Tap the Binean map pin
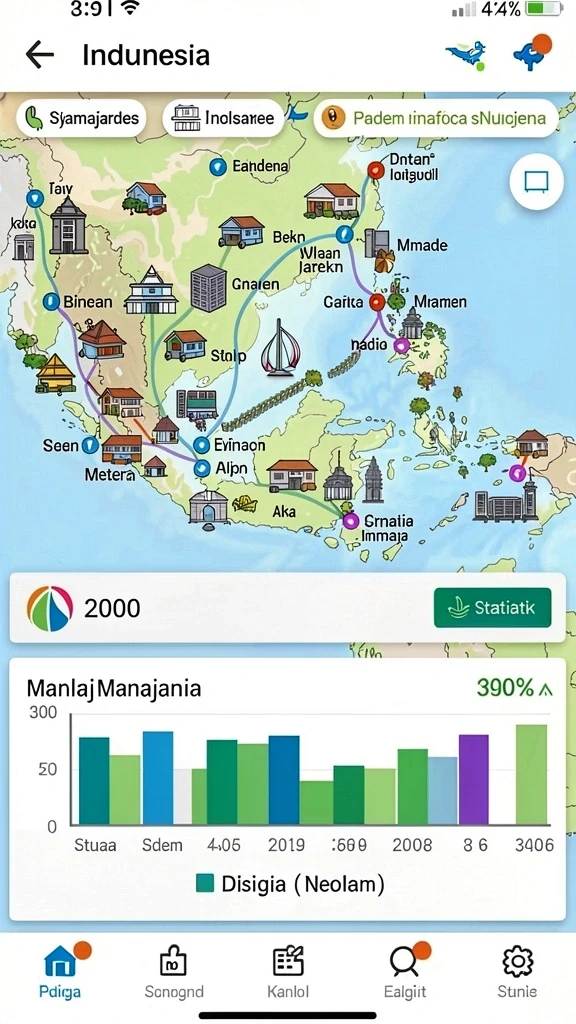 coord(51,302)
